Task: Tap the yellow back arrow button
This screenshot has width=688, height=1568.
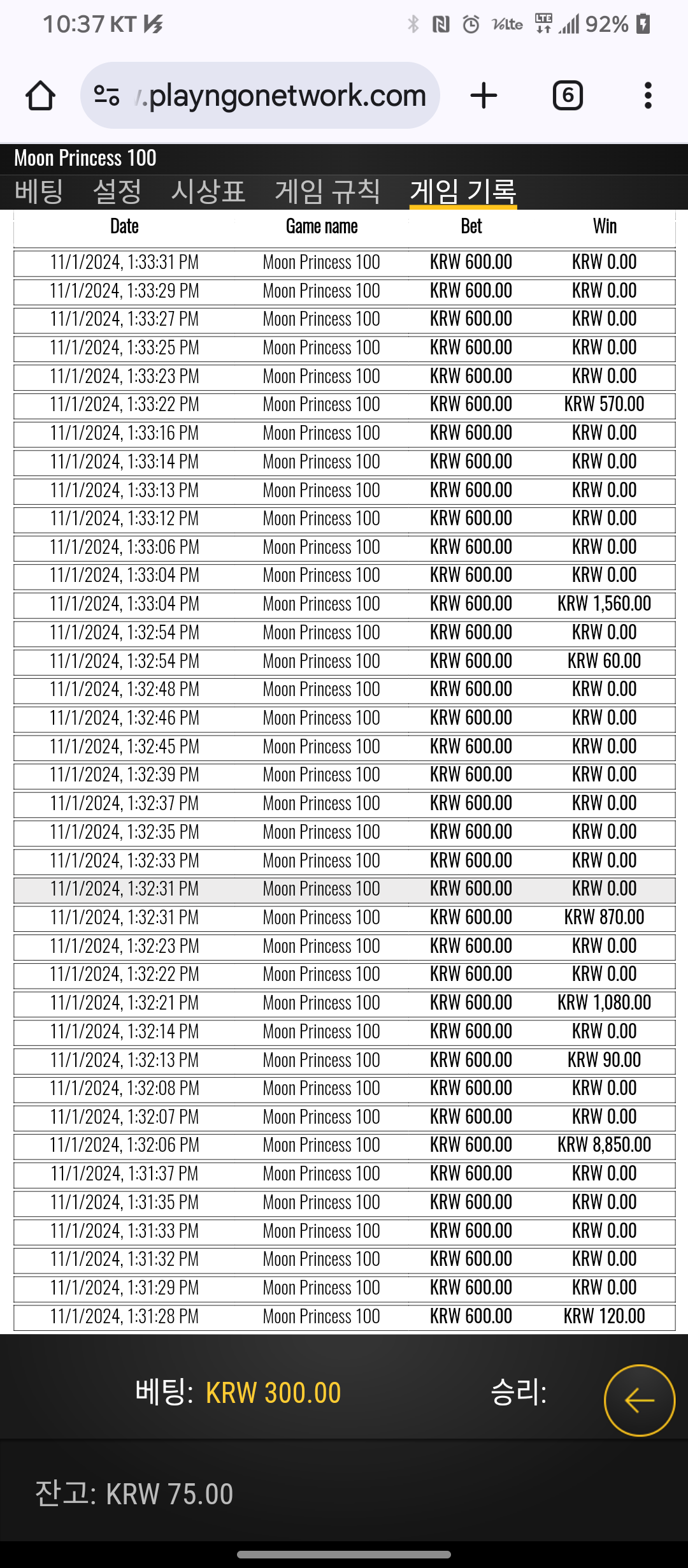Action: coord(639,1400)
